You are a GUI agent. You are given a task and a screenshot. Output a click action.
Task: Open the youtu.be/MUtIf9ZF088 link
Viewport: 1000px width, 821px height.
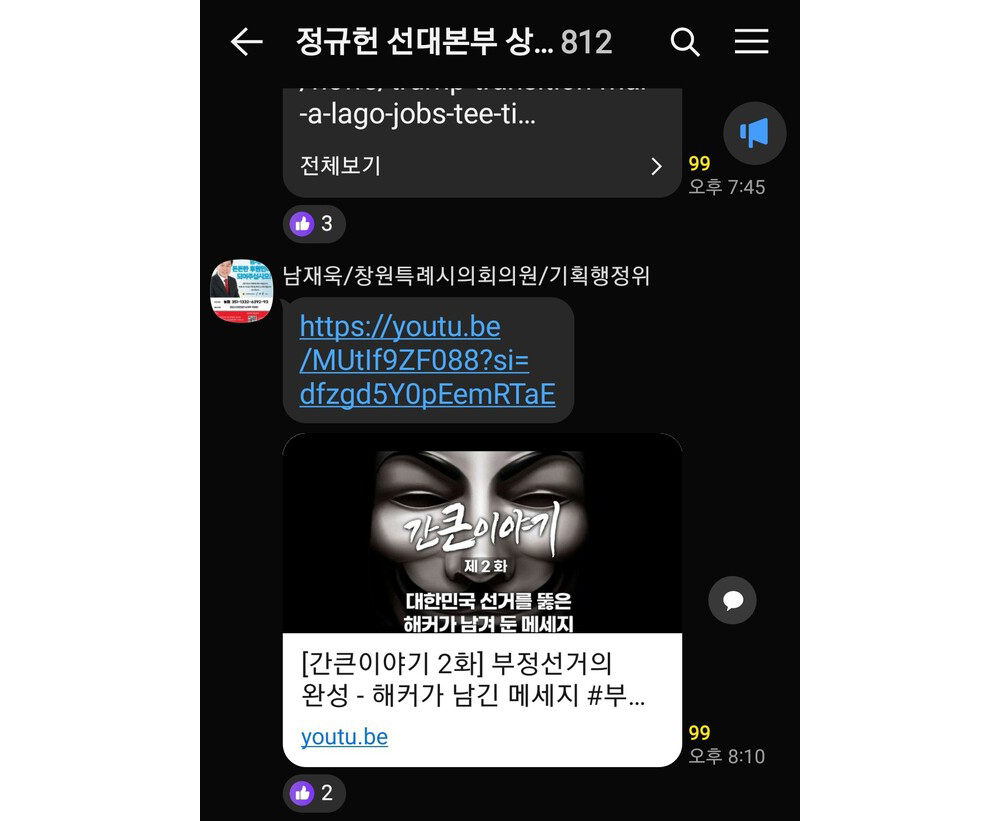pyautogui.click(x=427, y=360)
